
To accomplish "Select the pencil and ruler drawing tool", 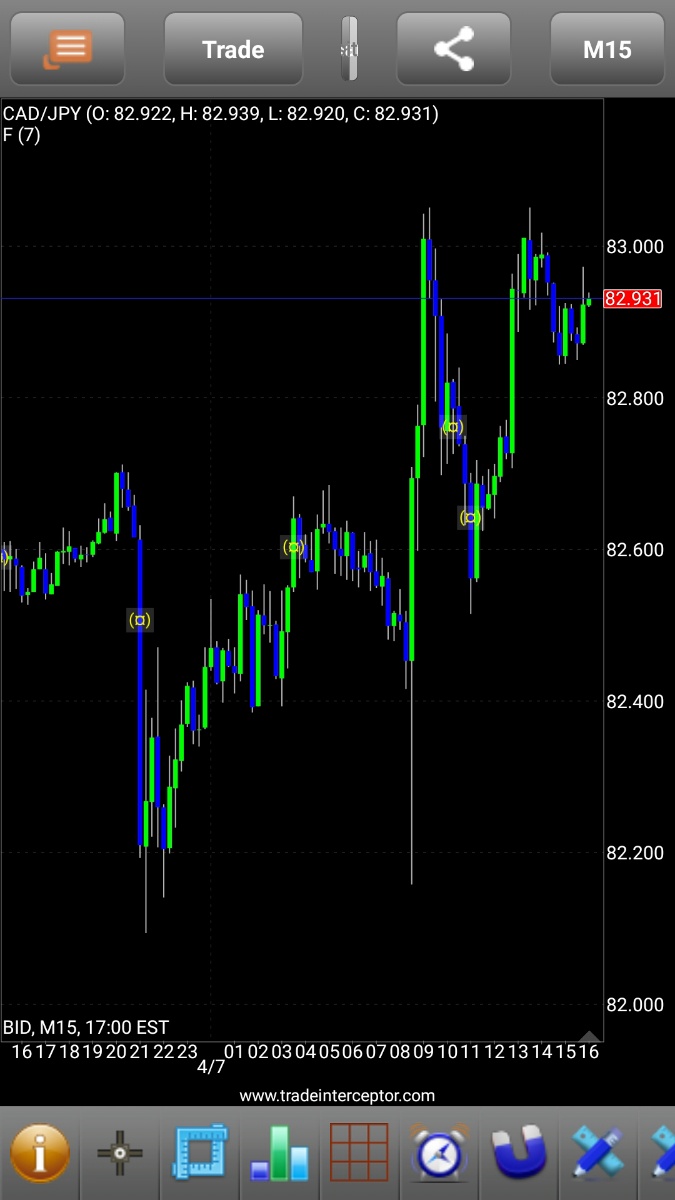I will pyautogui.click(x=597, y=1153).
